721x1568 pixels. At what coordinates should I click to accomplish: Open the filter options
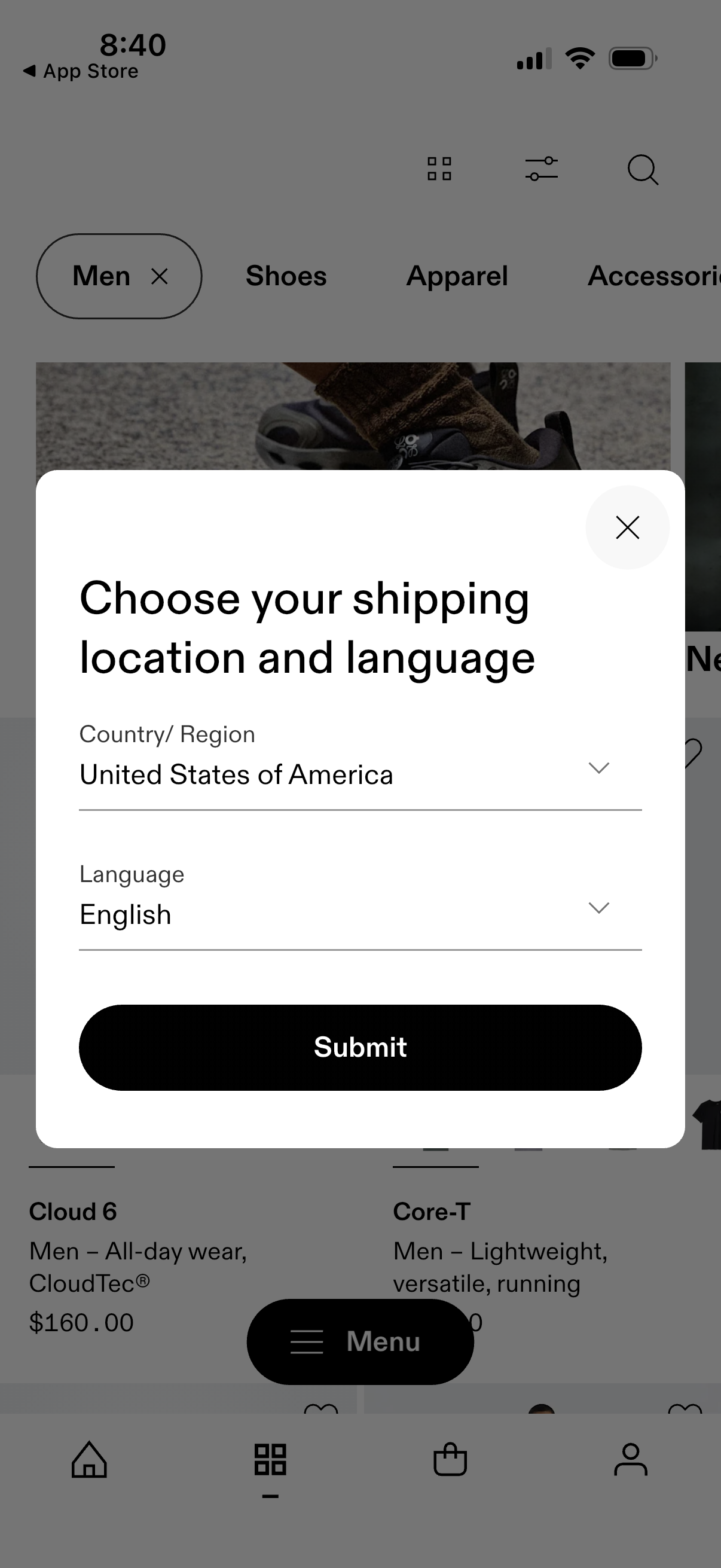coord(541,170)
